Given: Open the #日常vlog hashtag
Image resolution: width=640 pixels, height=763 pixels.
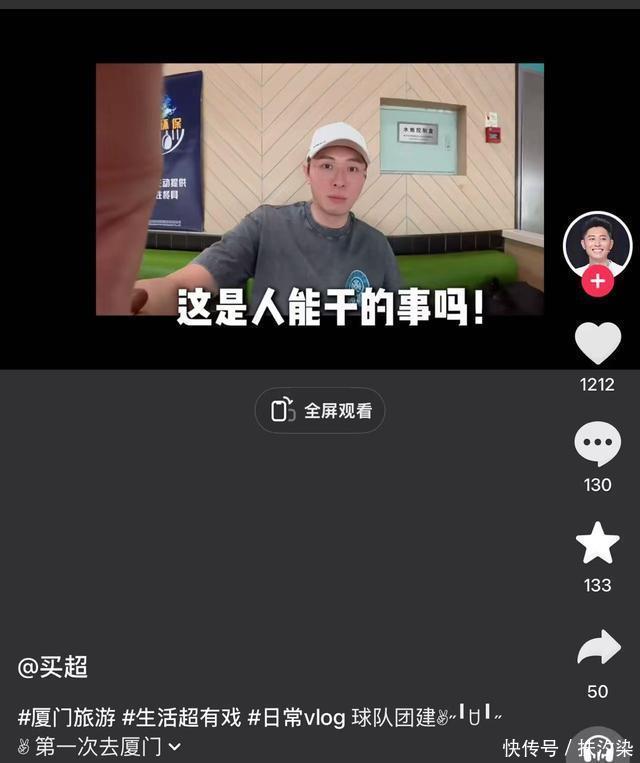Looking at the screenshot, I should click(x=297, y=717).
